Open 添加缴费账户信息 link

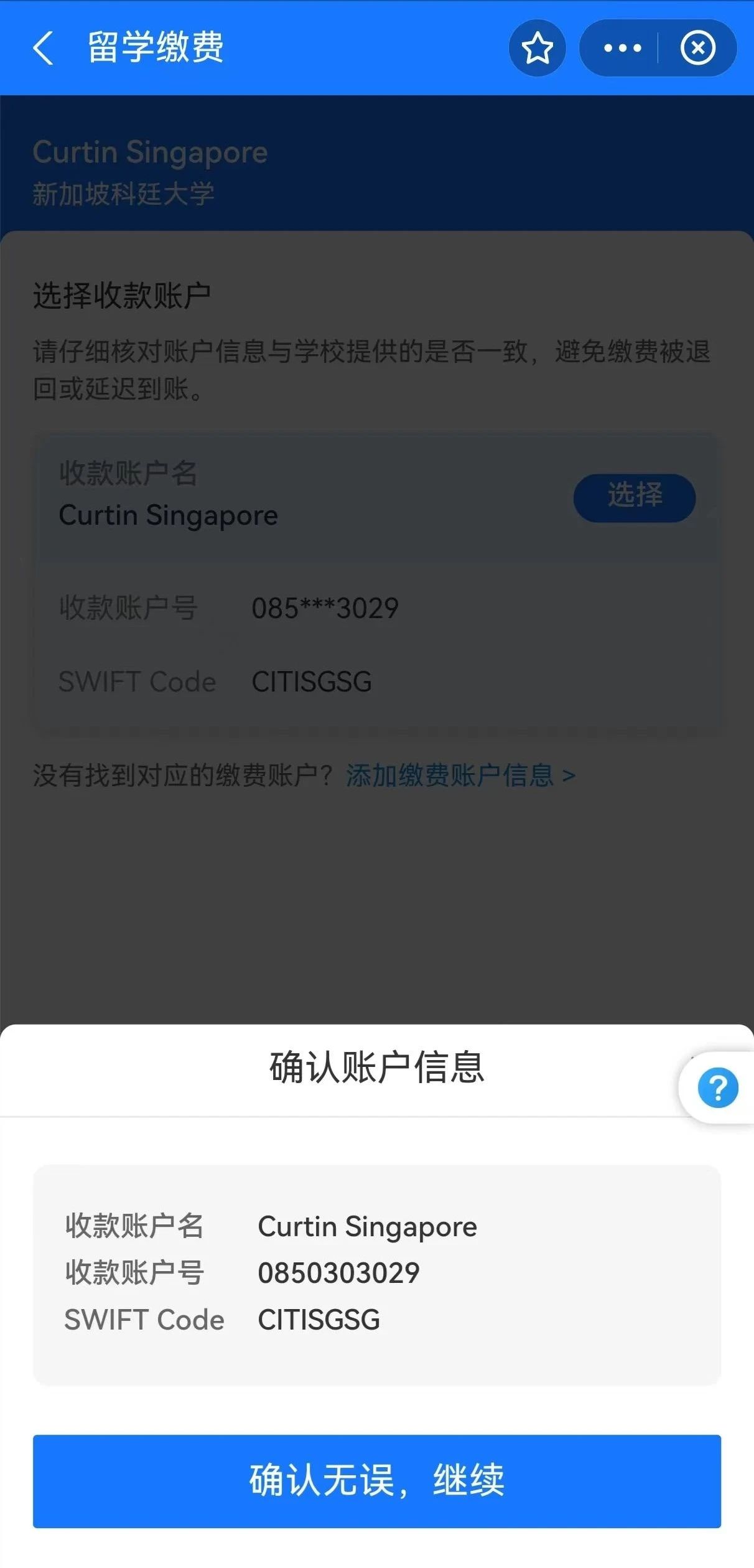click(460, 776)
